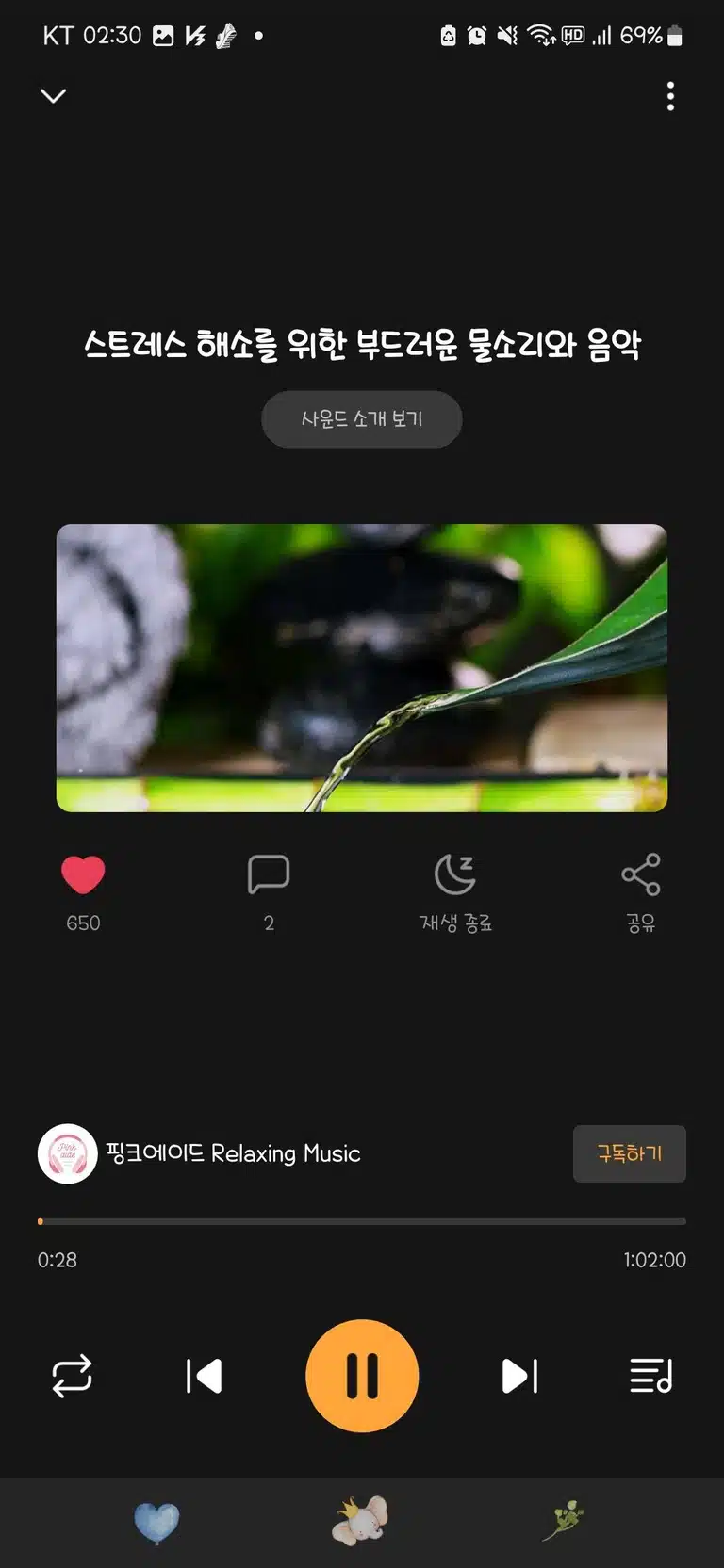Viewport: 724px width, 1568px height.
Task: Toggle the repeat mode icon
Action: tap(72, 1376)
